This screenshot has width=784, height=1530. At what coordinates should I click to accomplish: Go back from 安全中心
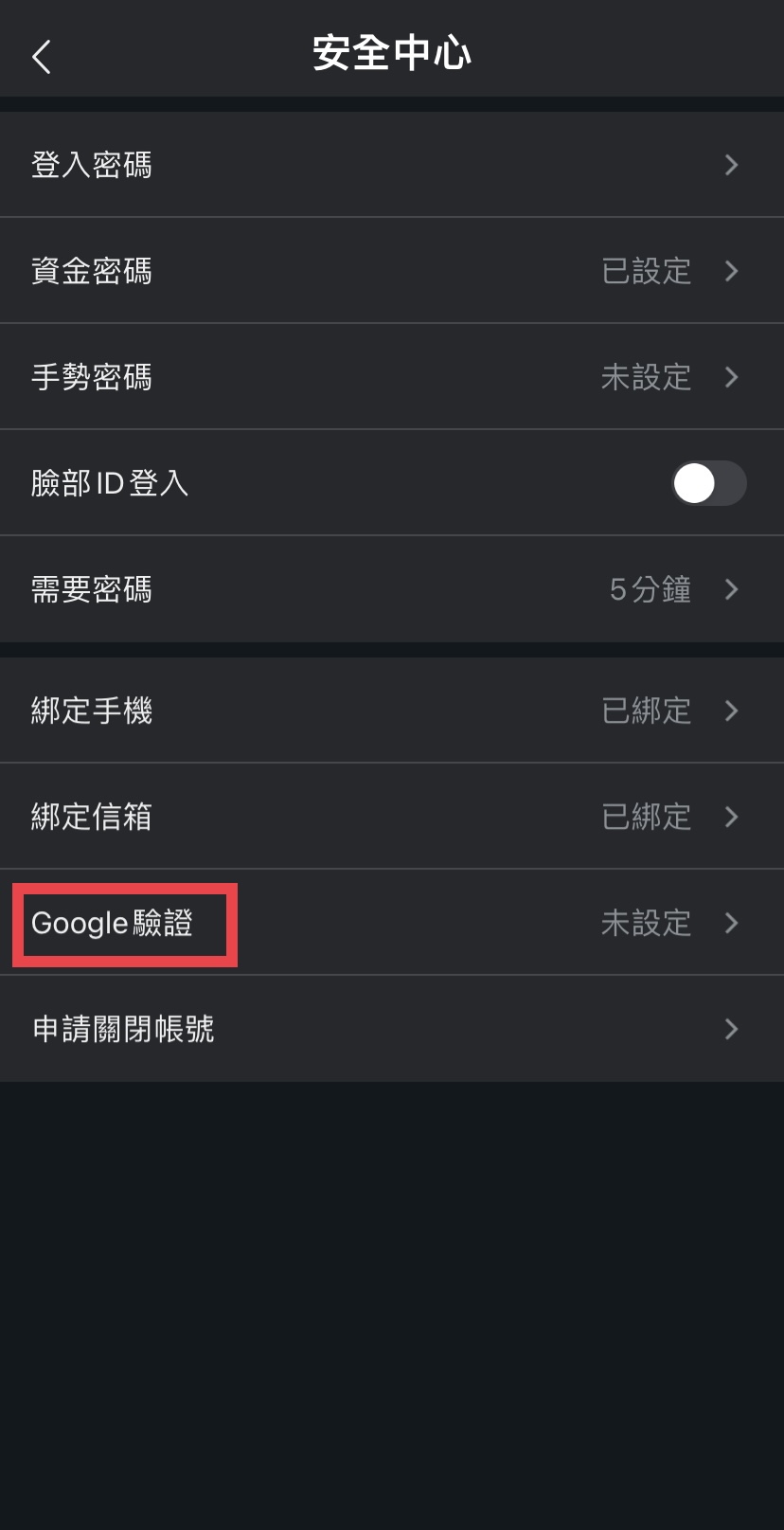(41, 57)
